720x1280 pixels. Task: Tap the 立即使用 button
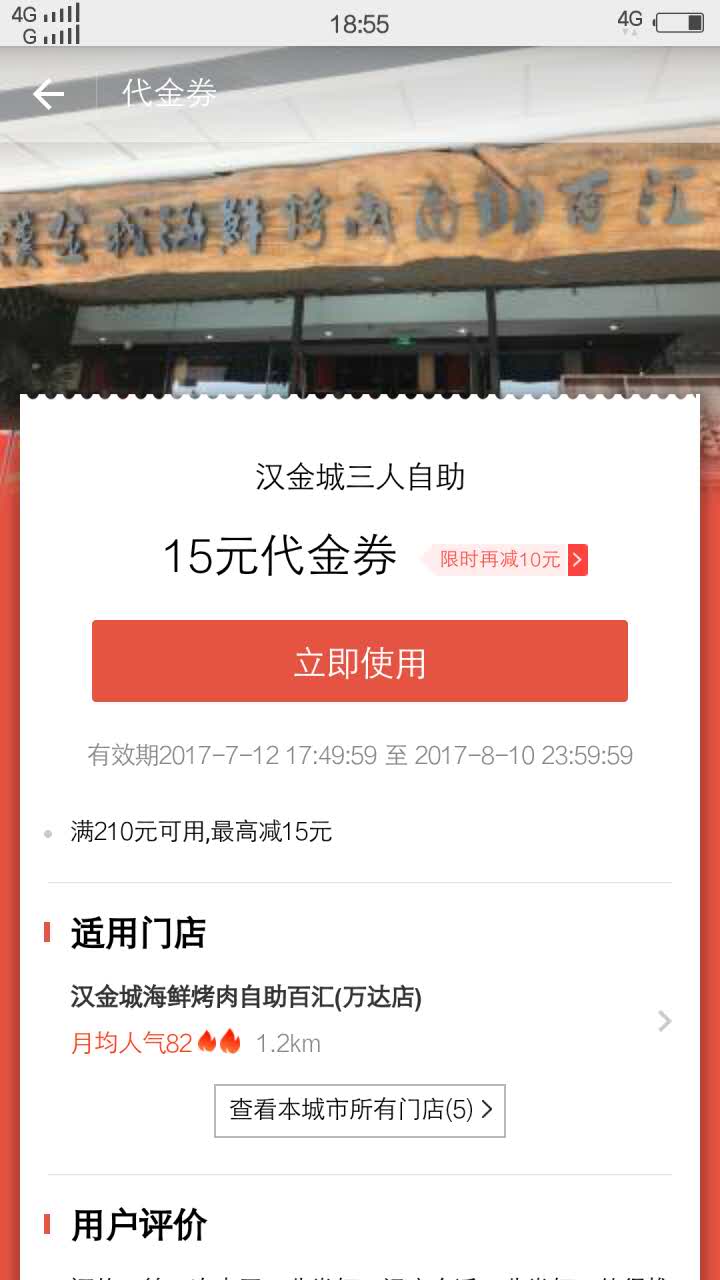(360, 661)
